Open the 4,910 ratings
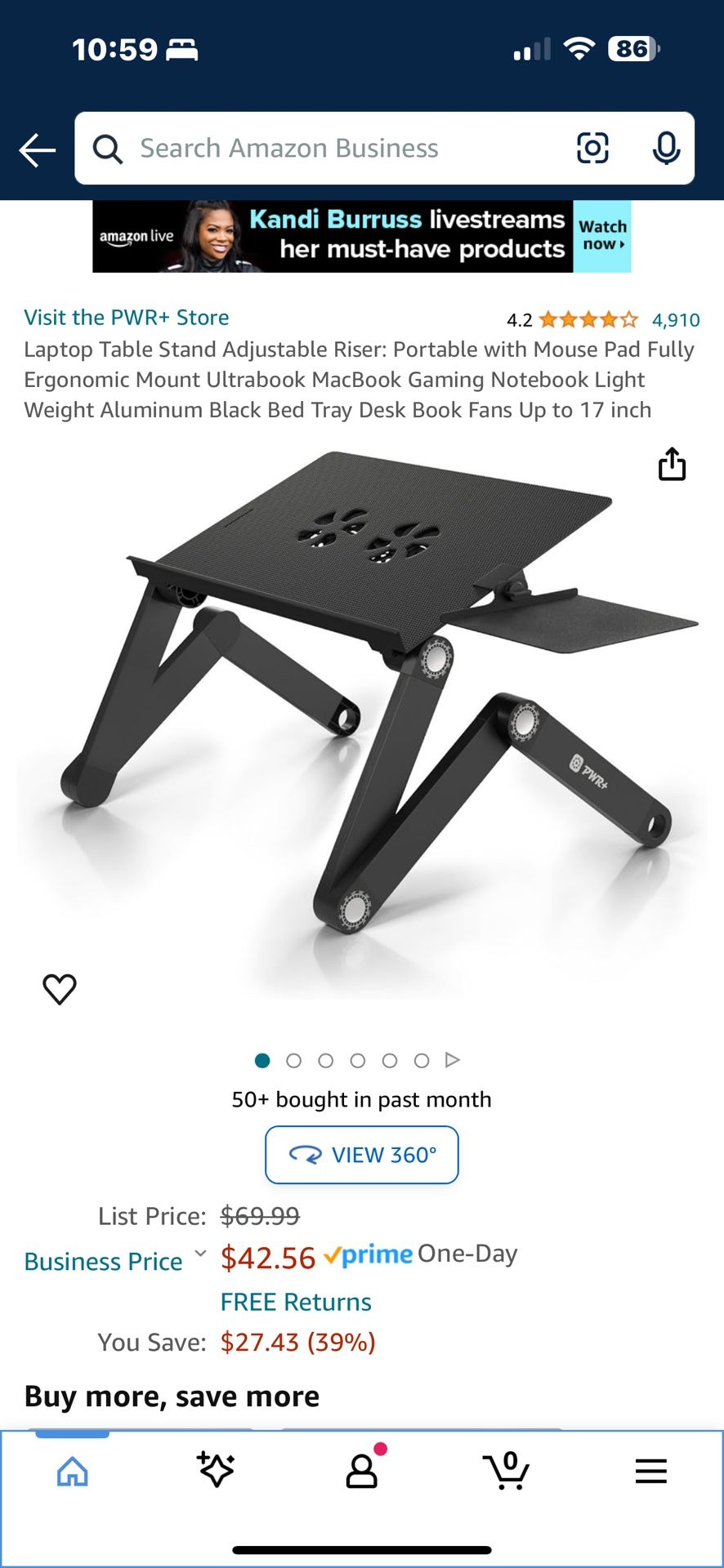 point(676,320)
